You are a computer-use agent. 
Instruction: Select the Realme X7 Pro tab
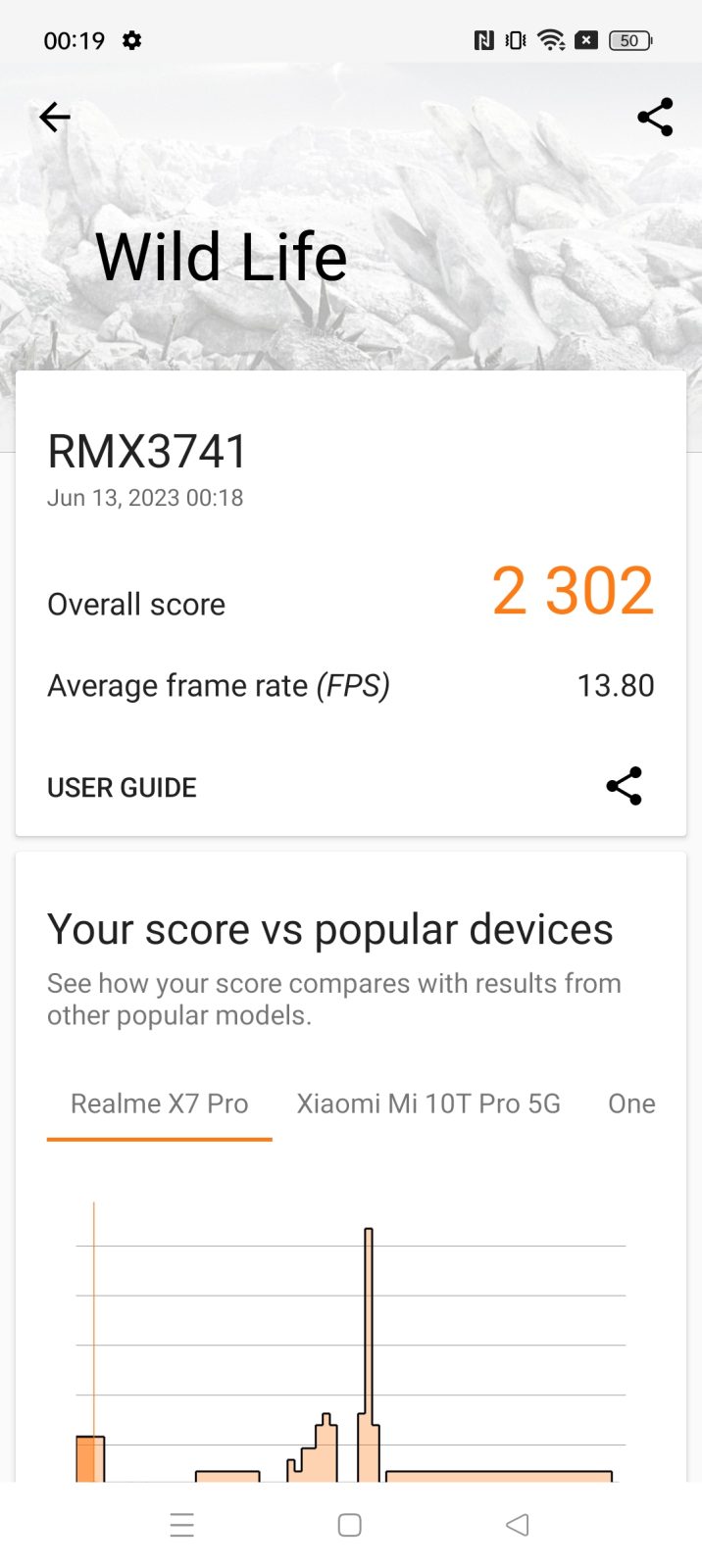point(159,1104)
